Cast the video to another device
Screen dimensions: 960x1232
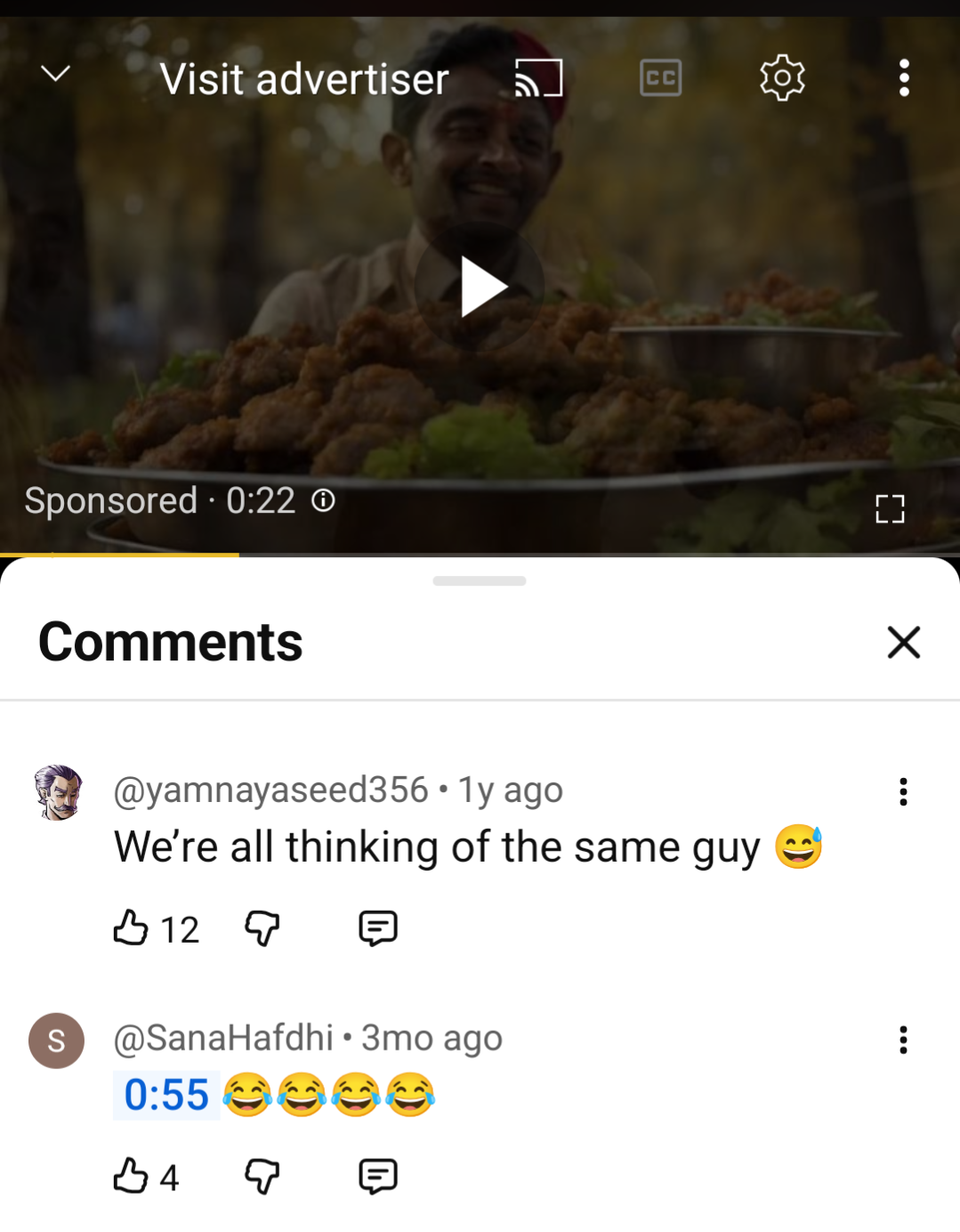point(539,78)
